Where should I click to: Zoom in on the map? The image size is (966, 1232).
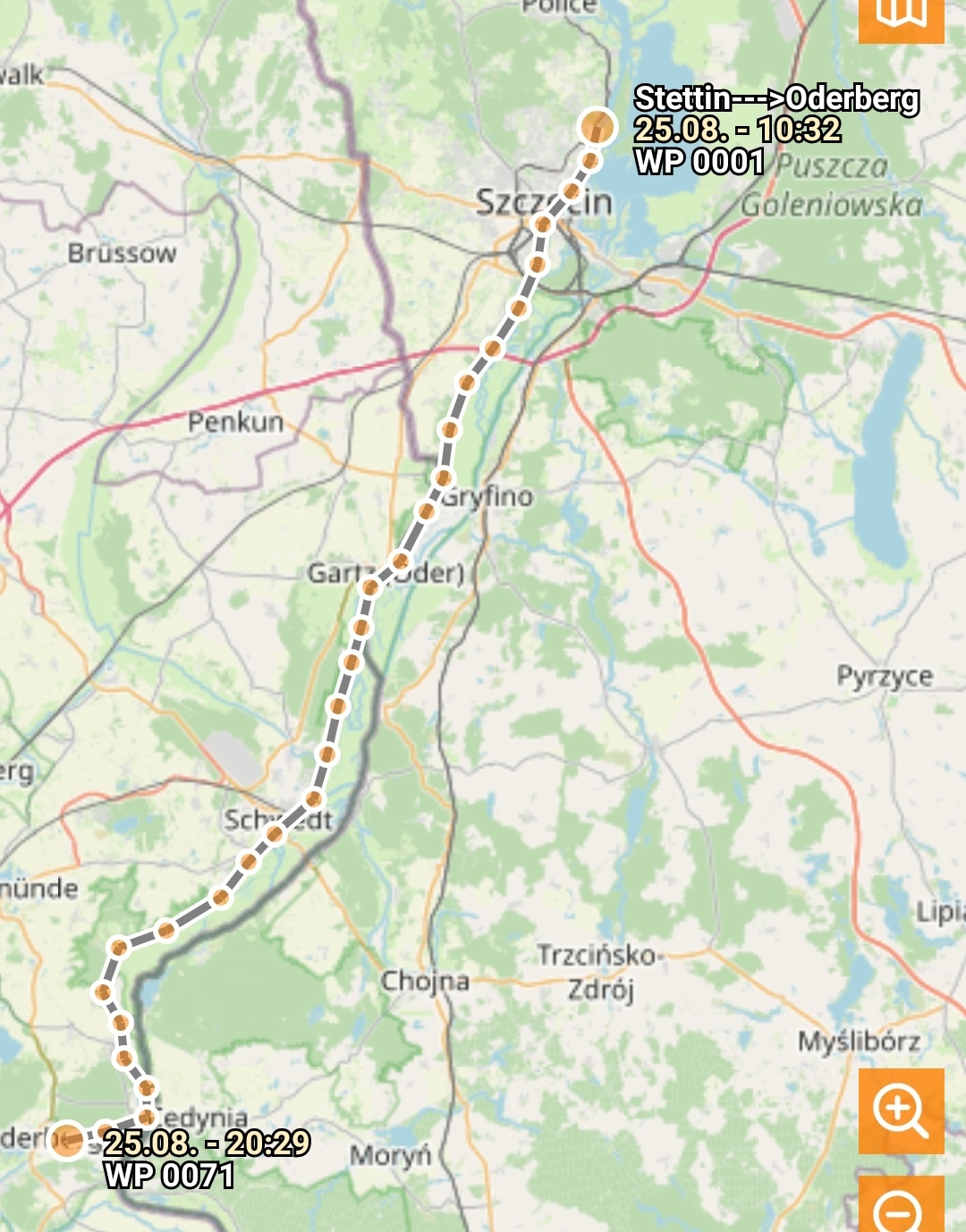pyautogui.click(x=901, y=1111)
